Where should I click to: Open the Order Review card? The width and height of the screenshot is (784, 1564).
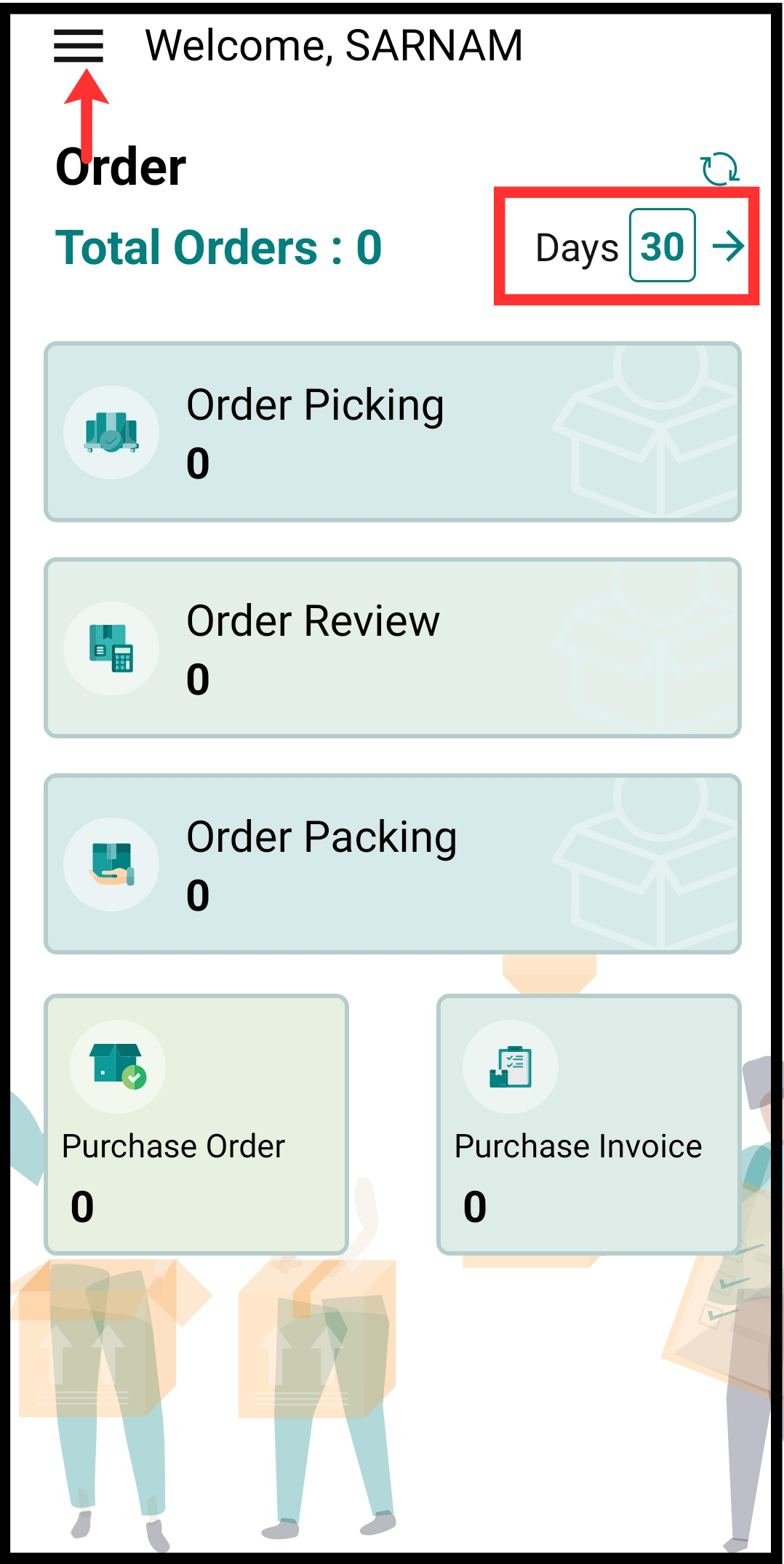[393, 648]
